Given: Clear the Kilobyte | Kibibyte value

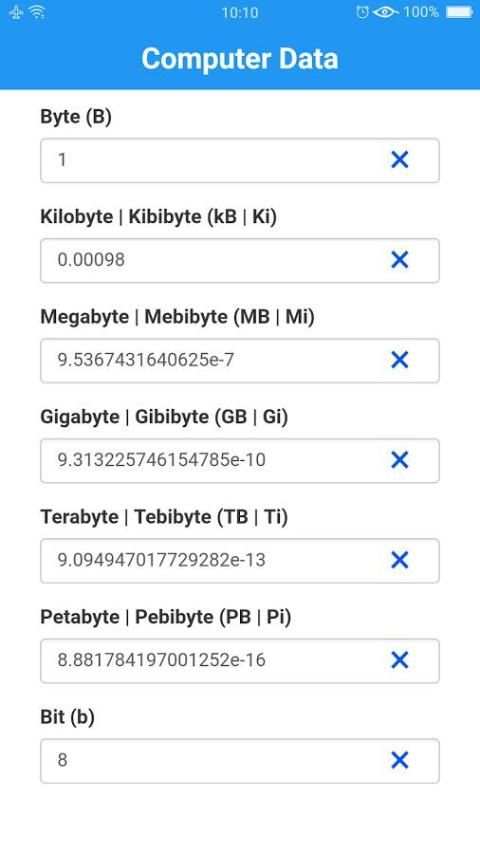Looking at the screenshot, I should coord(400,260).
